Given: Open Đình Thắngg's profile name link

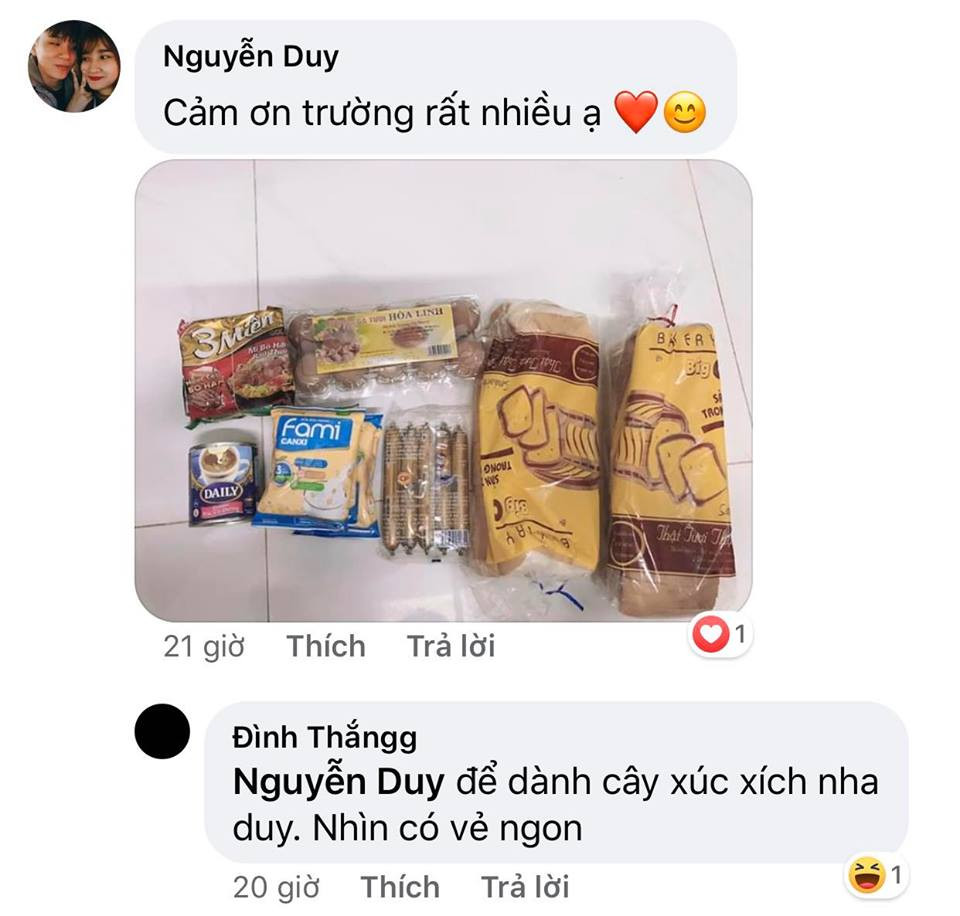Looking at the screenshot, I should click(x=324, y=738).
